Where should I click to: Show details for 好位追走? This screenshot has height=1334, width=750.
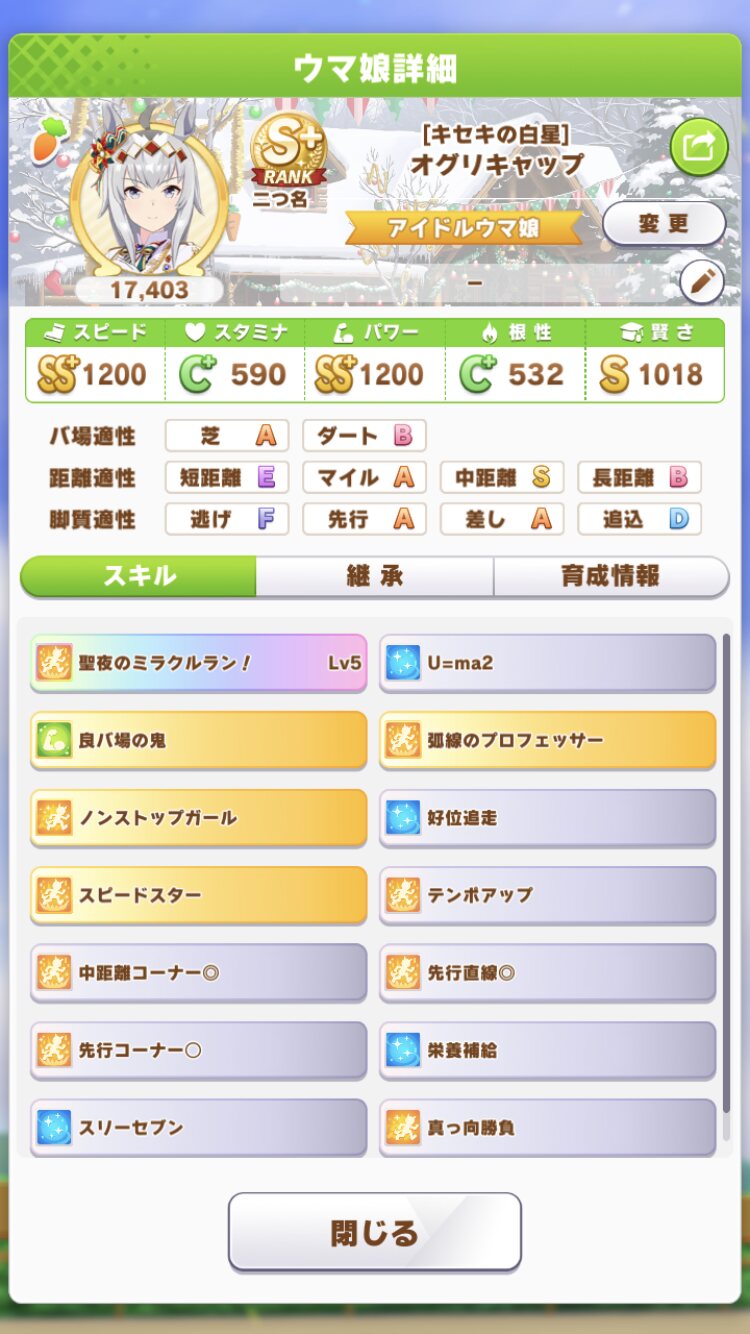pyautogui.click(x=548, y=817)
